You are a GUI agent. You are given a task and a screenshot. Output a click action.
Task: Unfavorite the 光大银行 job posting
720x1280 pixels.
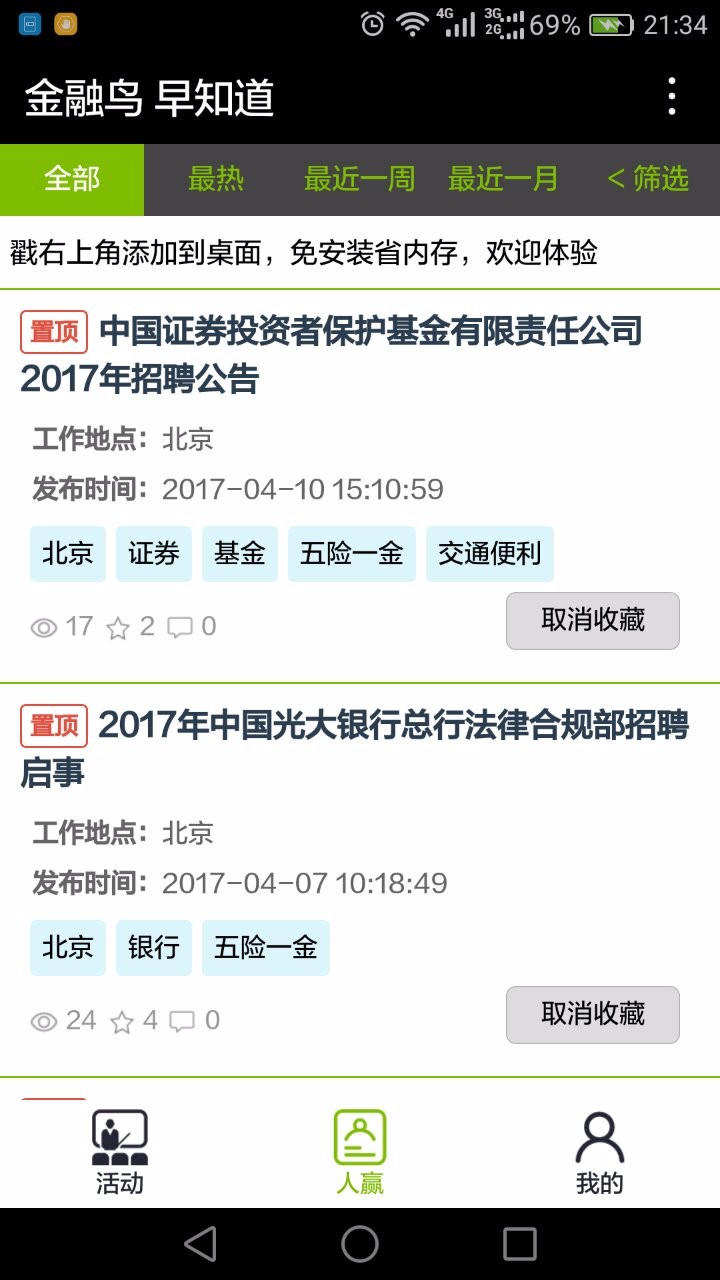[x=592, y=1015]
